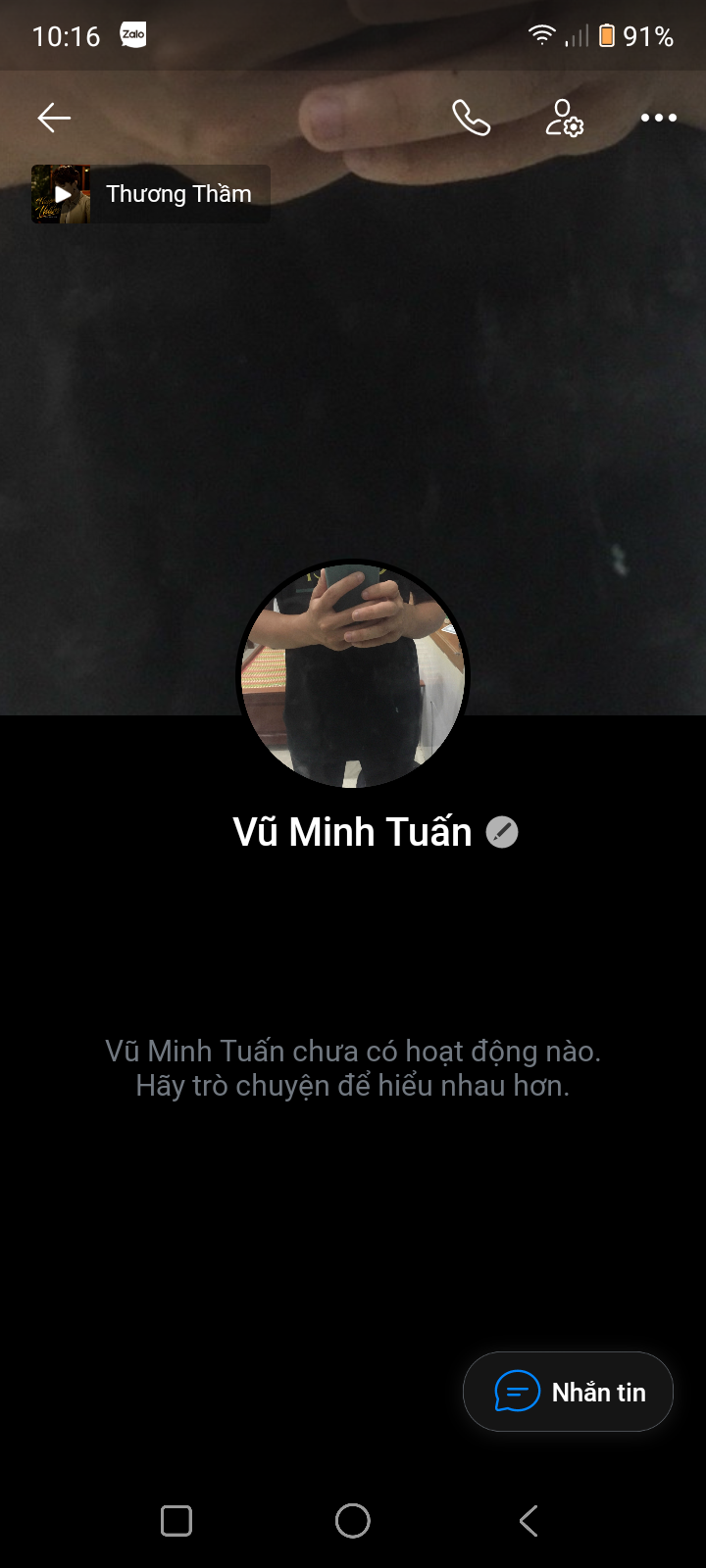Viewport: 706px width, 1568px height.
Task: Go to the system home screen
Action: tap(353, 1521)
